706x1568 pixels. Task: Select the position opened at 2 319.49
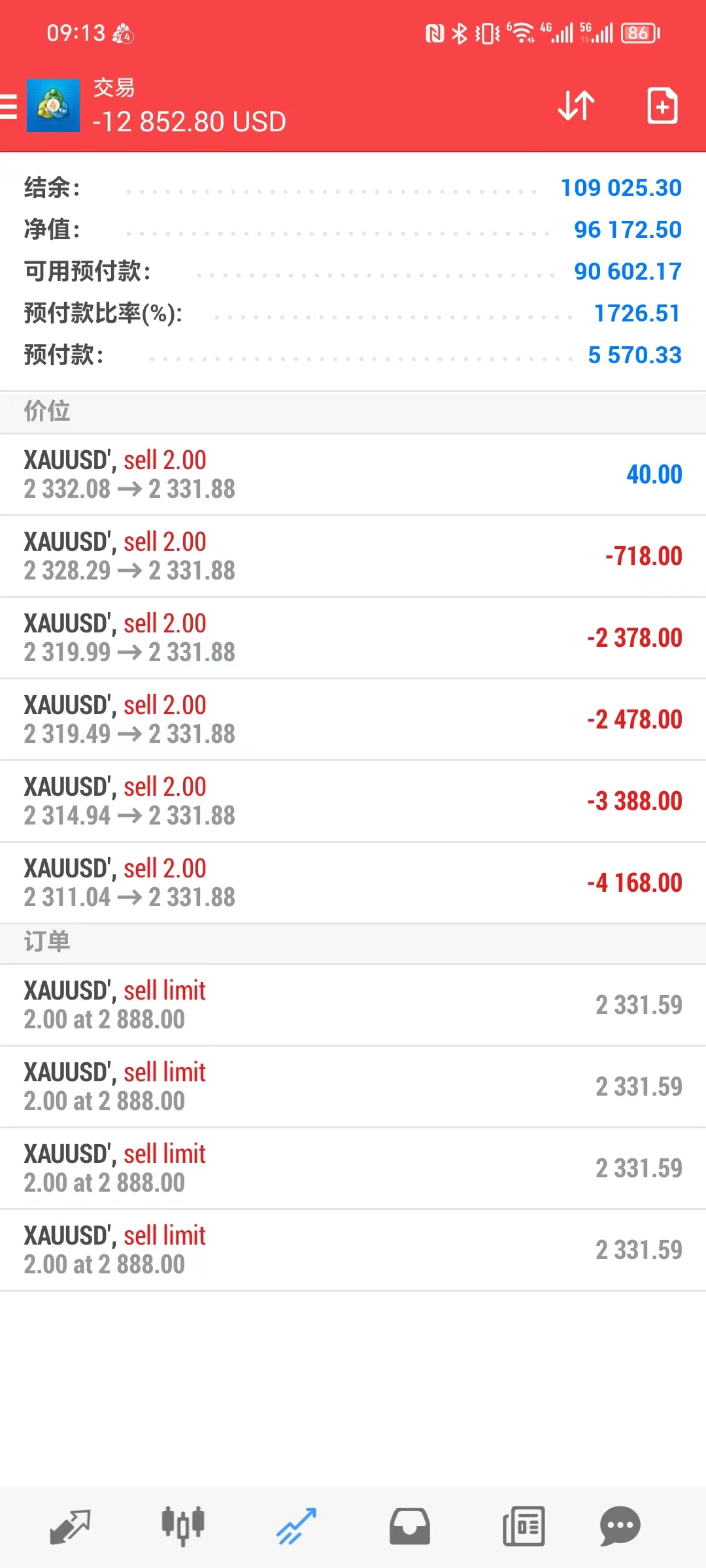pyautogui.click(x=353, y=719)
